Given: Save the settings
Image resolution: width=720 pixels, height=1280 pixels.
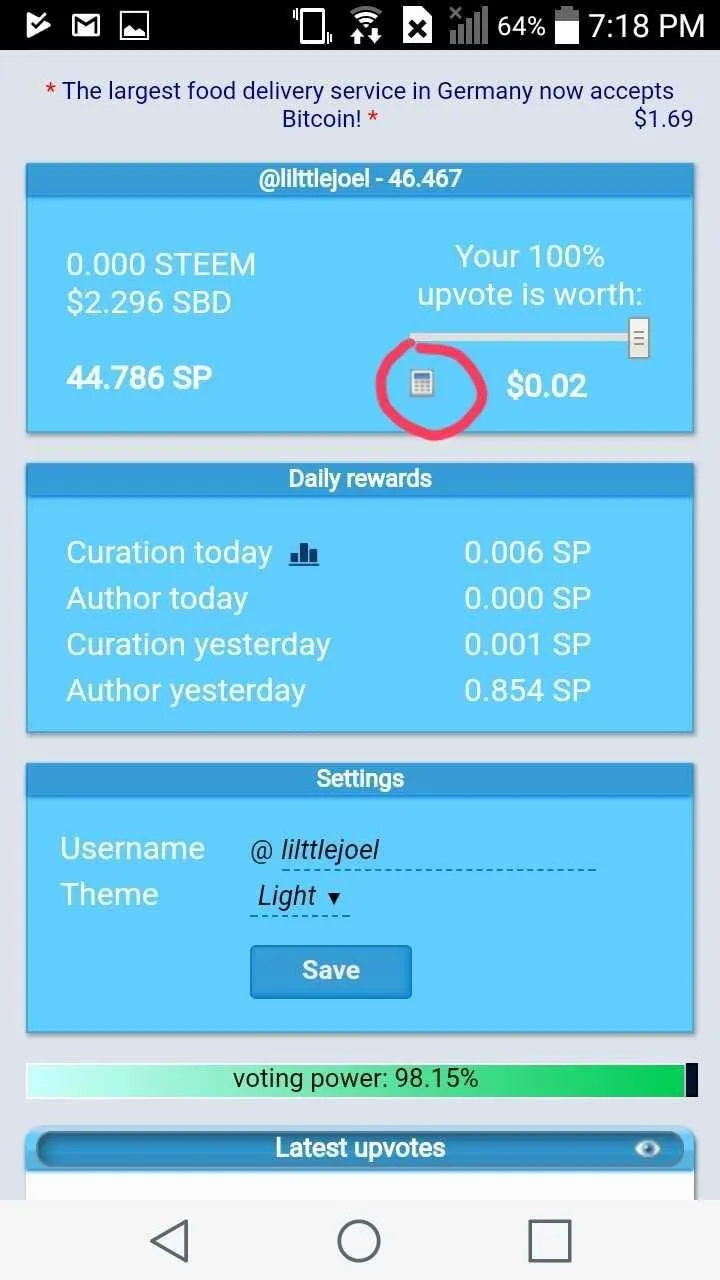Looking at the screenshot, I should tap(331, 971).
